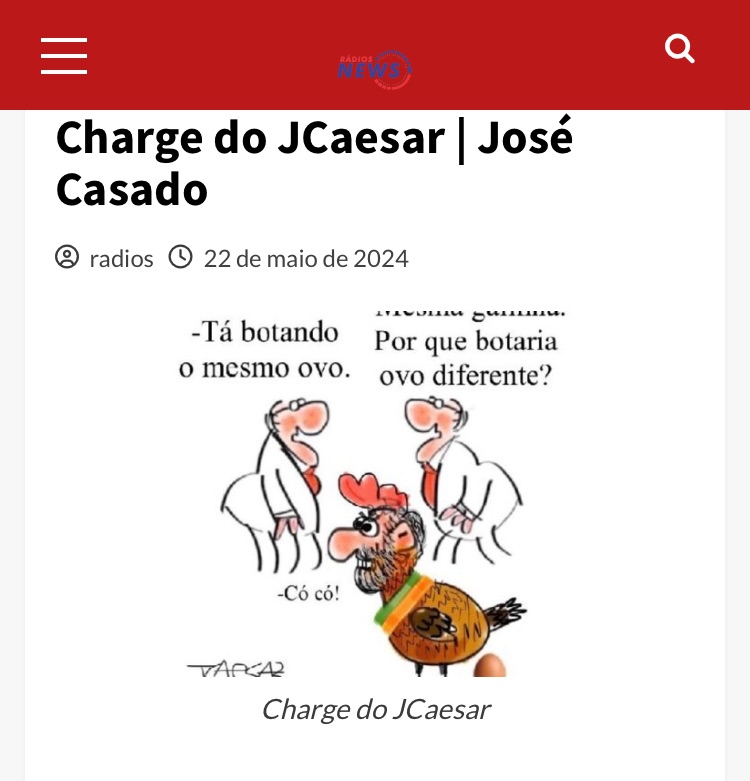Go to Rádios News homepage via logo

click(374, 68)
